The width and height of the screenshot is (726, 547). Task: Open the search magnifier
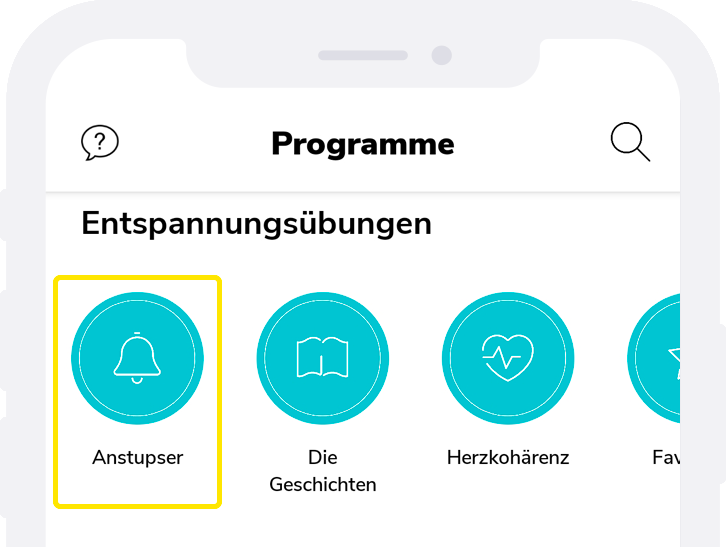point(630,143)
